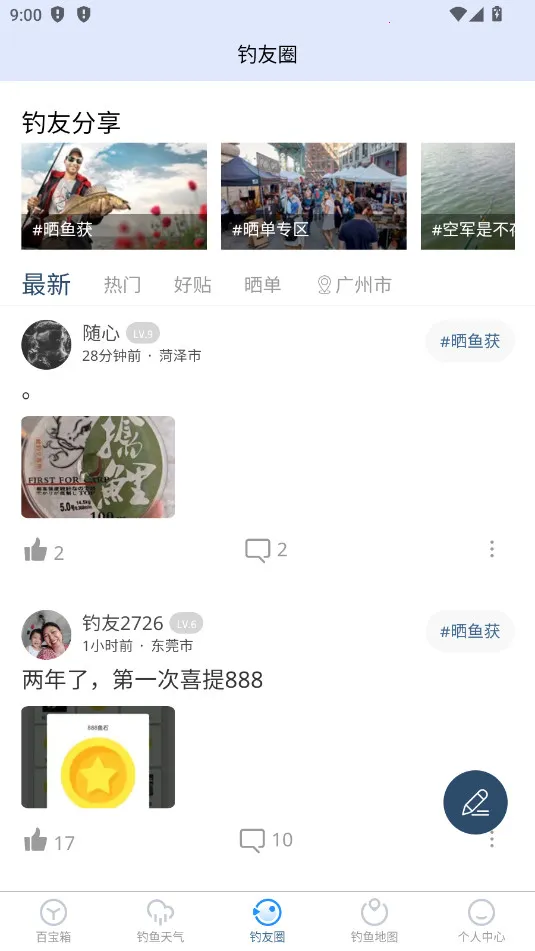Select the 广州市 location filter
Viewport: 535px width, 951px height.
355,284
